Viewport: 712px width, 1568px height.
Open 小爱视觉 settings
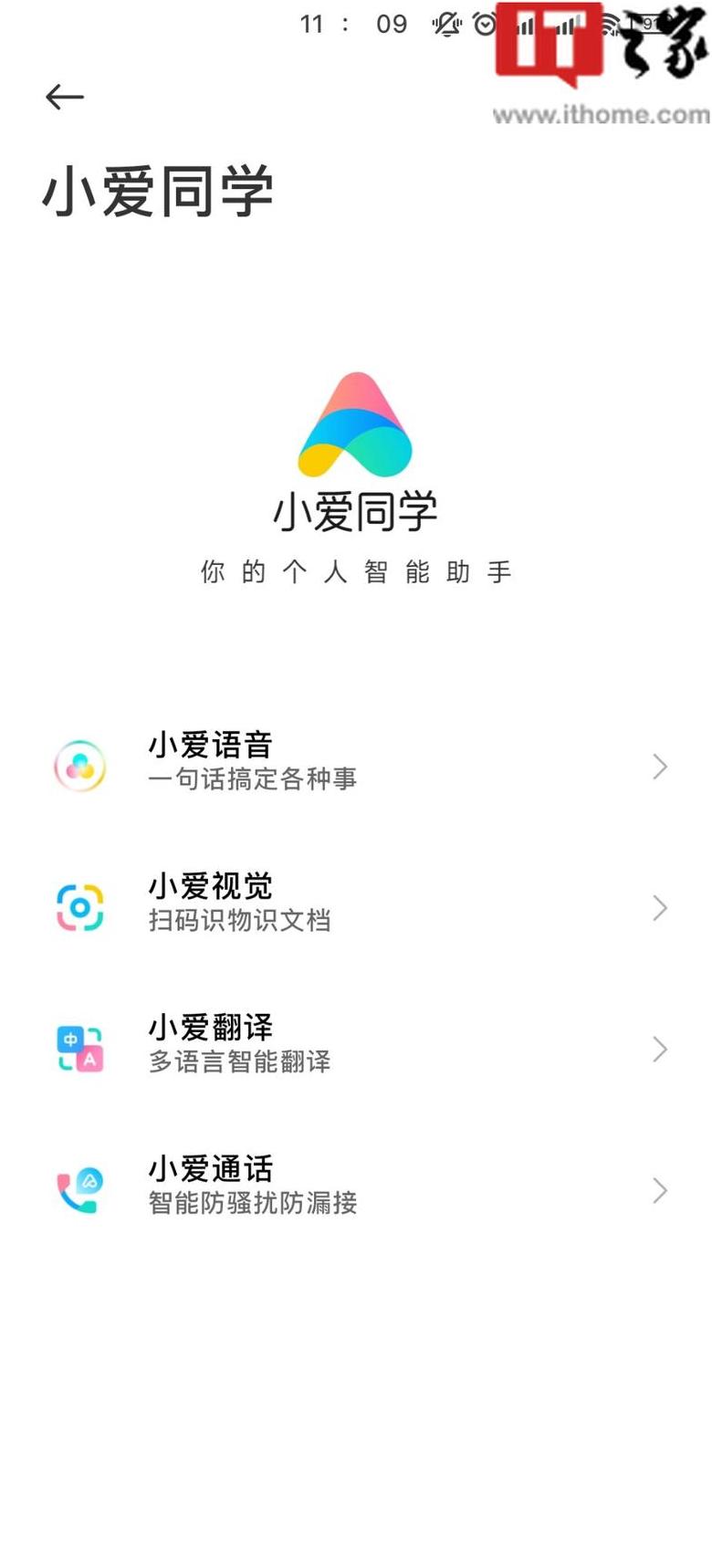tap(356, 906)
